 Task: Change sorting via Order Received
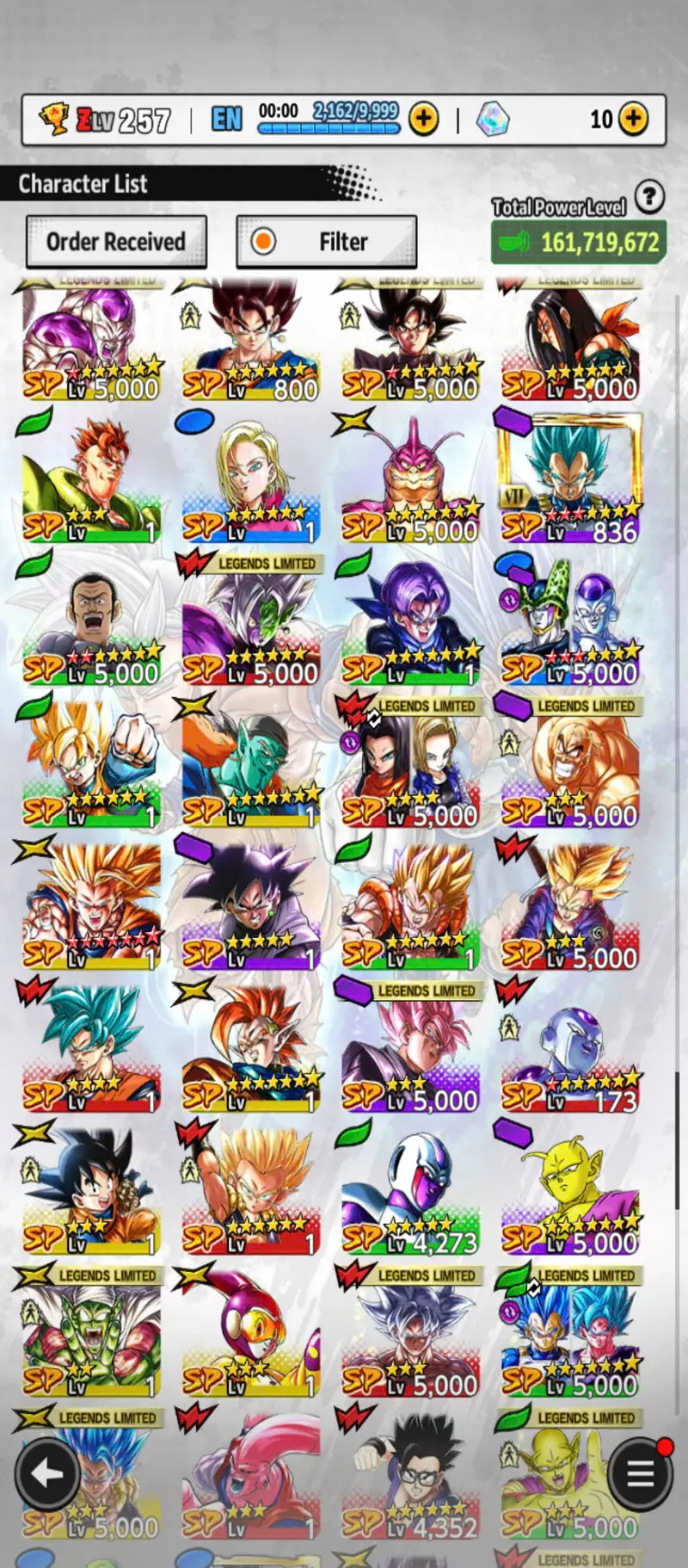click(x=116, y=242)
